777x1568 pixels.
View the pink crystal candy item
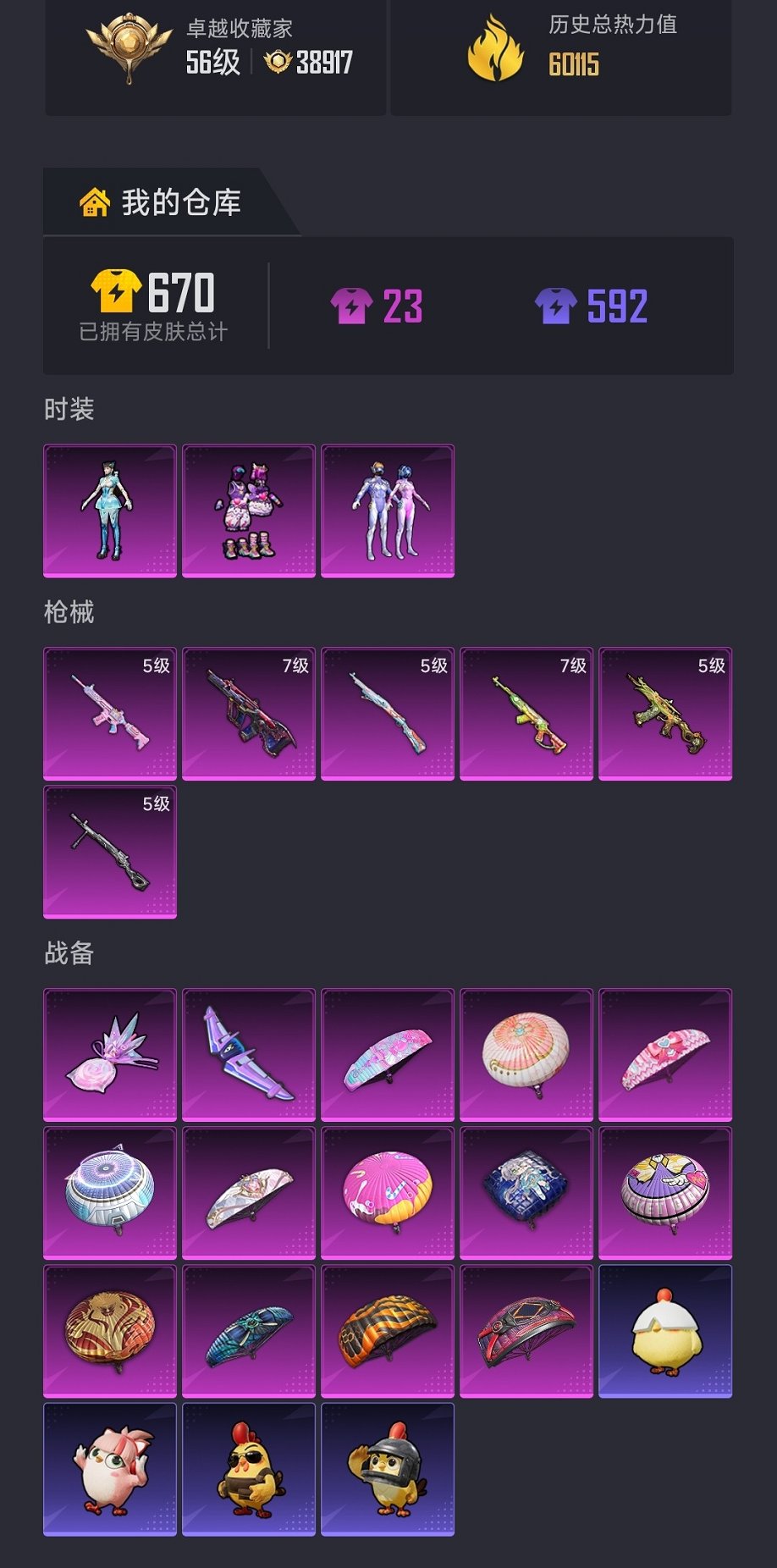coord(110,1054)
